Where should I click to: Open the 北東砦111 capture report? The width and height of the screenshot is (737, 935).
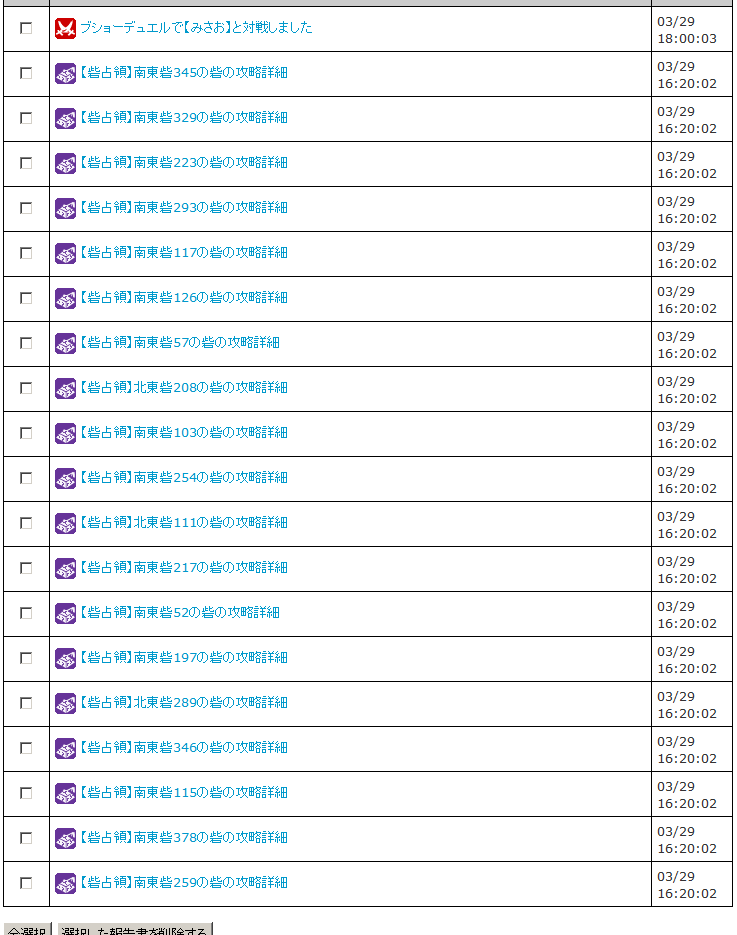coord(183,523)
